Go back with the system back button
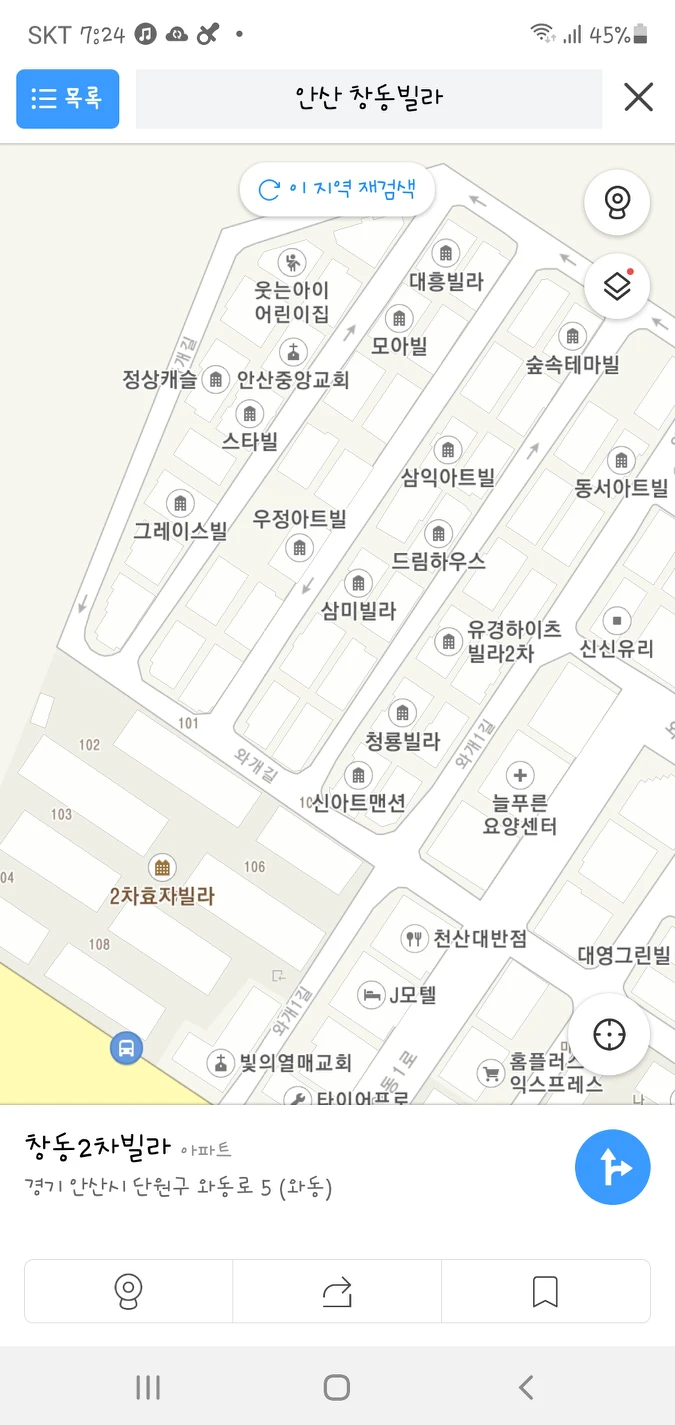The width and height of the screenshot is (675, 1425). tap(526, 1387)
